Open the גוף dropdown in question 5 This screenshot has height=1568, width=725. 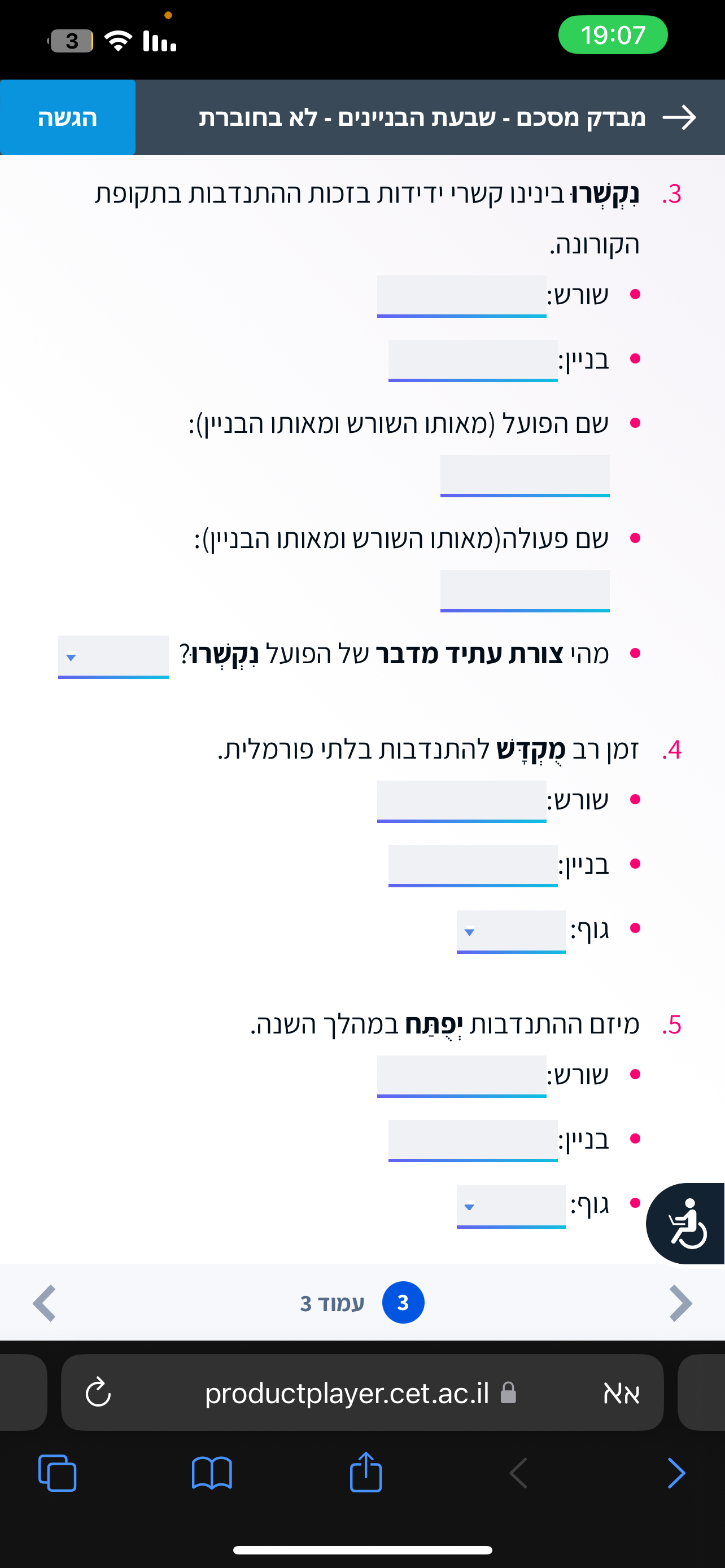pos(511,1207)
